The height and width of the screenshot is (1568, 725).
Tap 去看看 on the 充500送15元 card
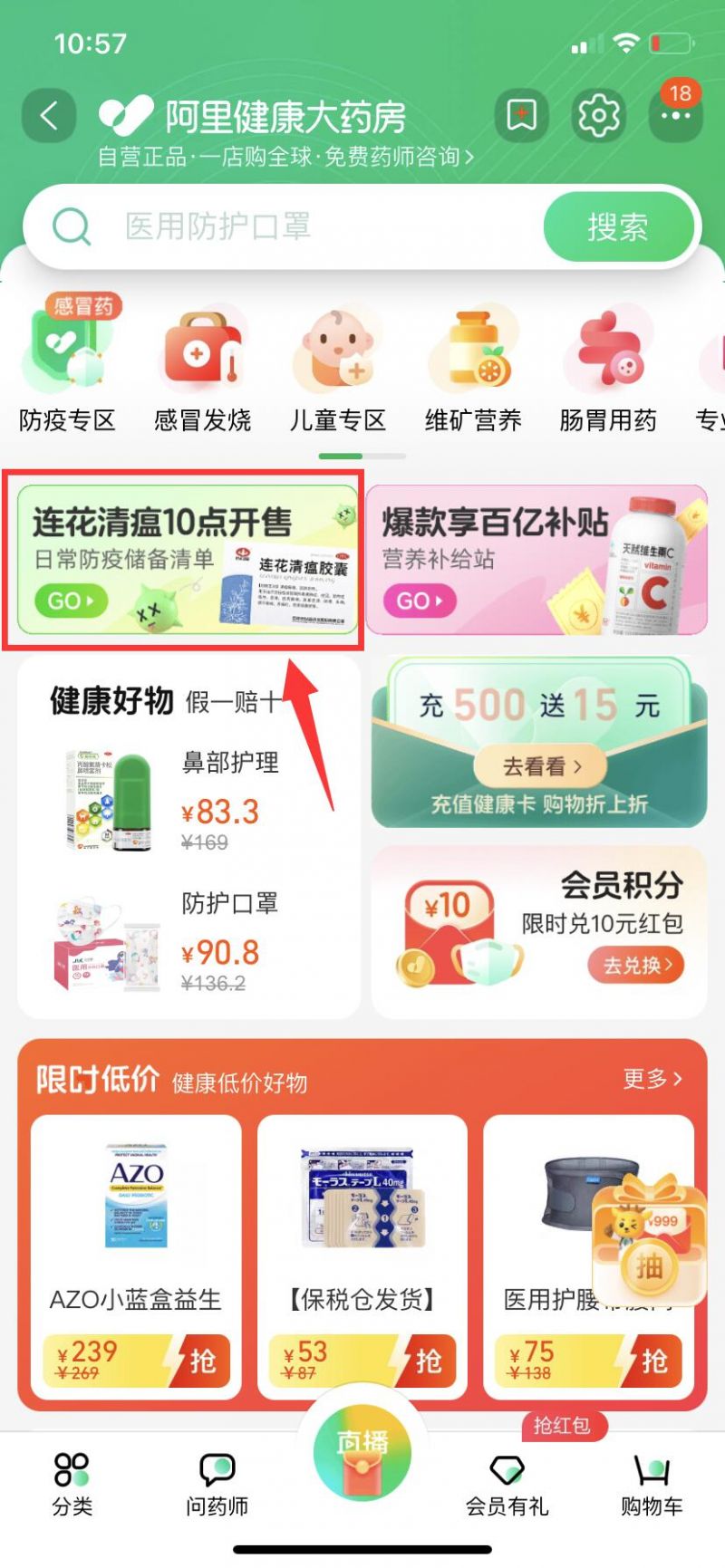[541, 767]
